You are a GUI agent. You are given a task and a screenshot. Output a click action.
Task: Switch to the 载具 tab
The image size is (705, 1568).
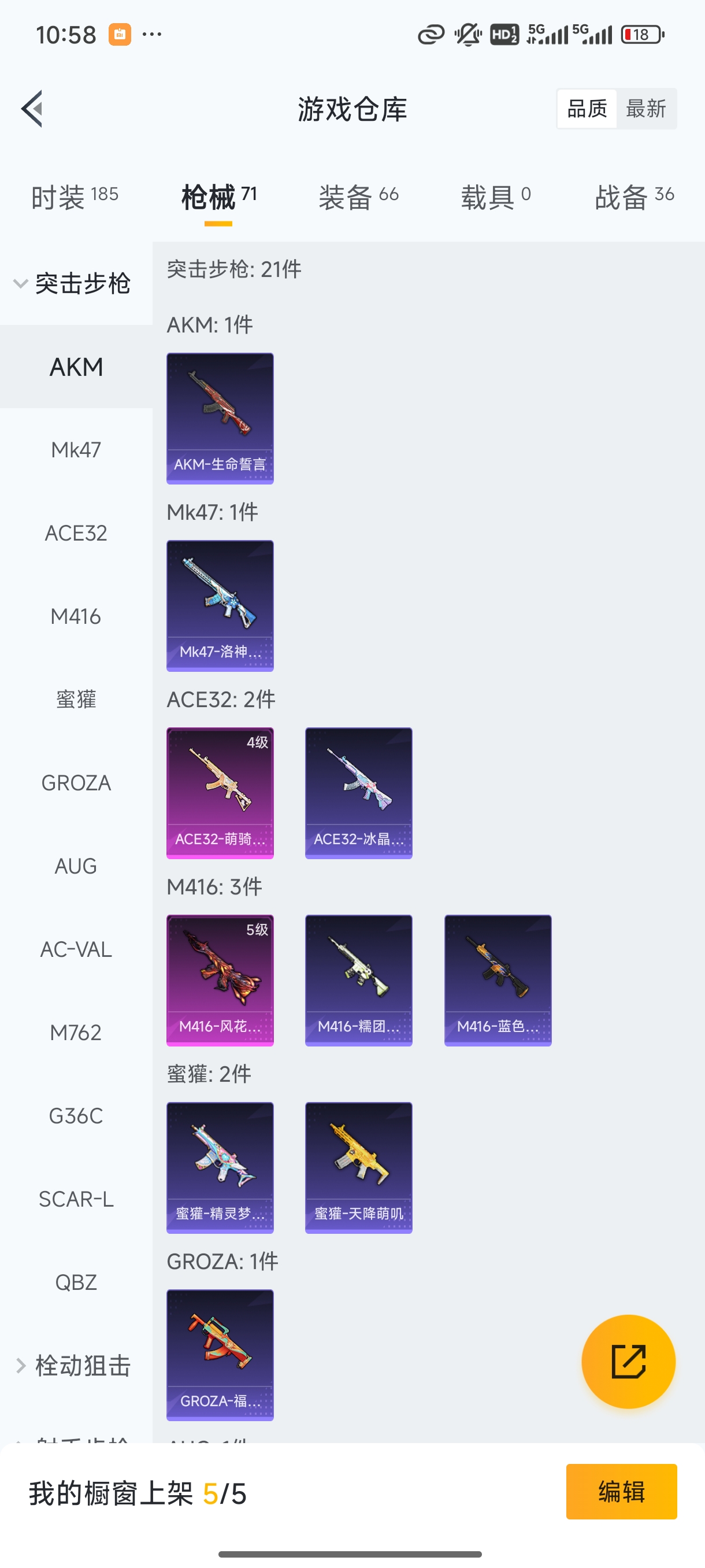coord(495,197)
